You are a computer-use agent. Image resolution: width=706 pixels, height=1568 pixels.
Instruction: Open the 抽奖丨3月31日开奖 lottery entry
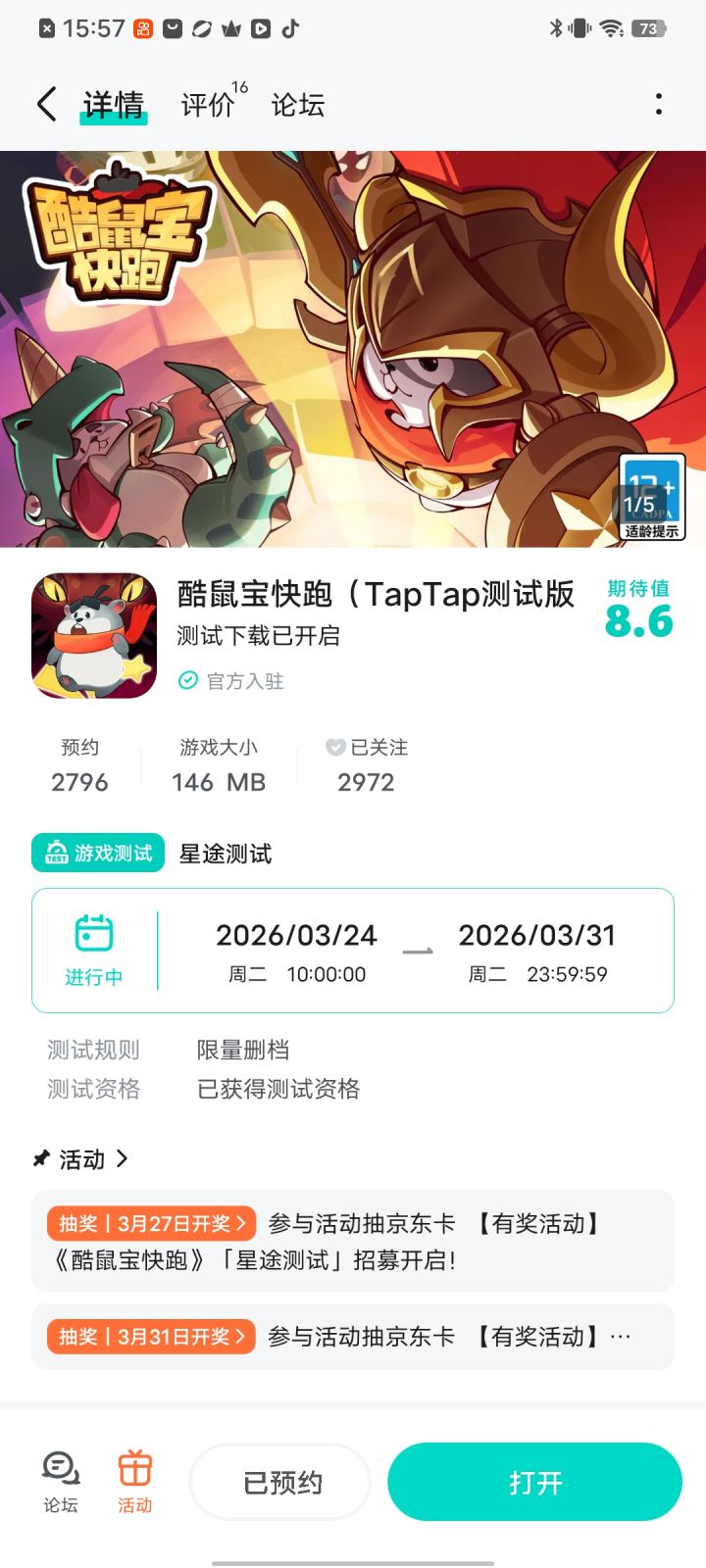coord(353,1336)
